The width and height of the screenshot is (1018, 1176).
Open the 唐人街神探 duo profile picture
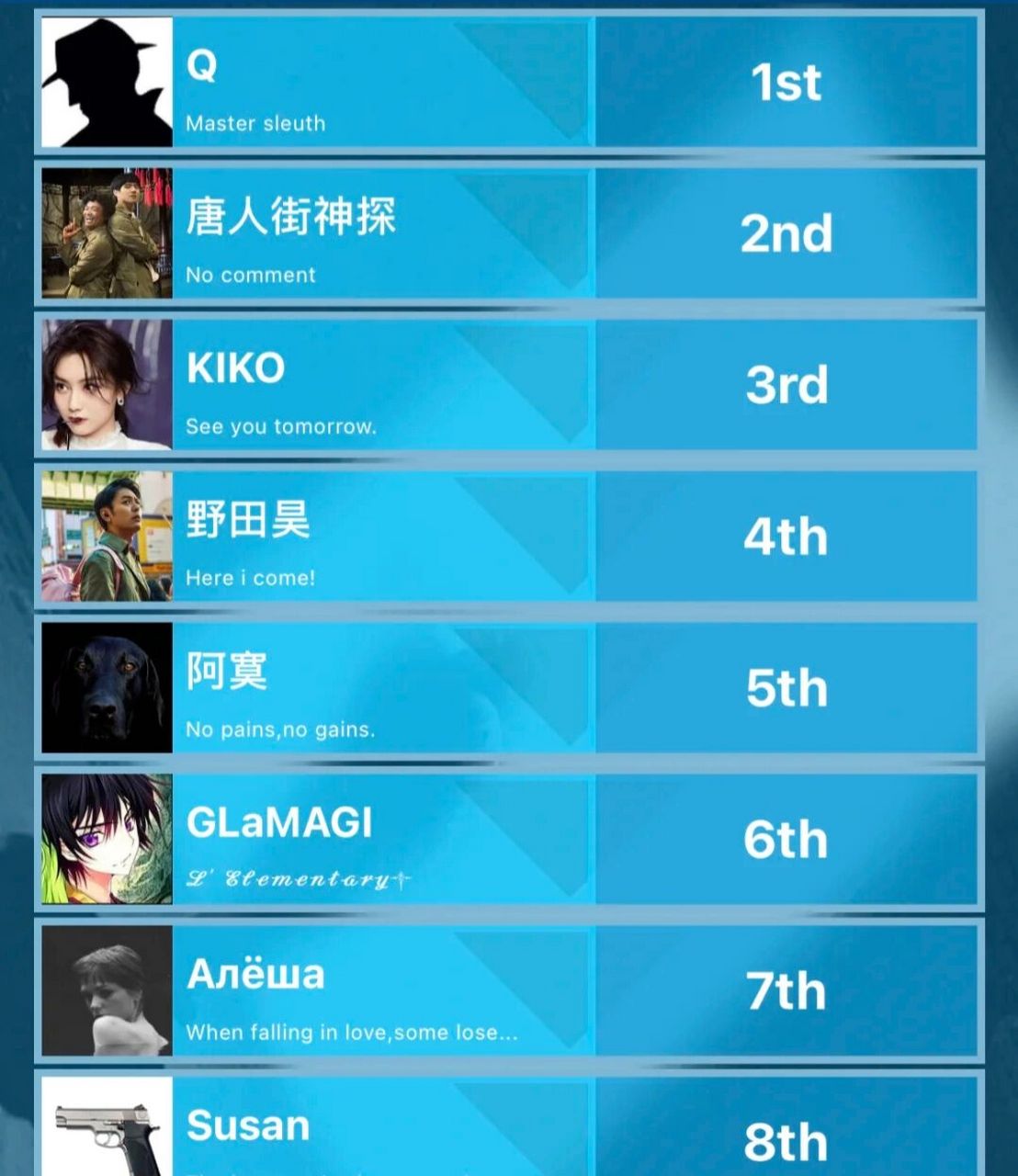tap(104, 230)
